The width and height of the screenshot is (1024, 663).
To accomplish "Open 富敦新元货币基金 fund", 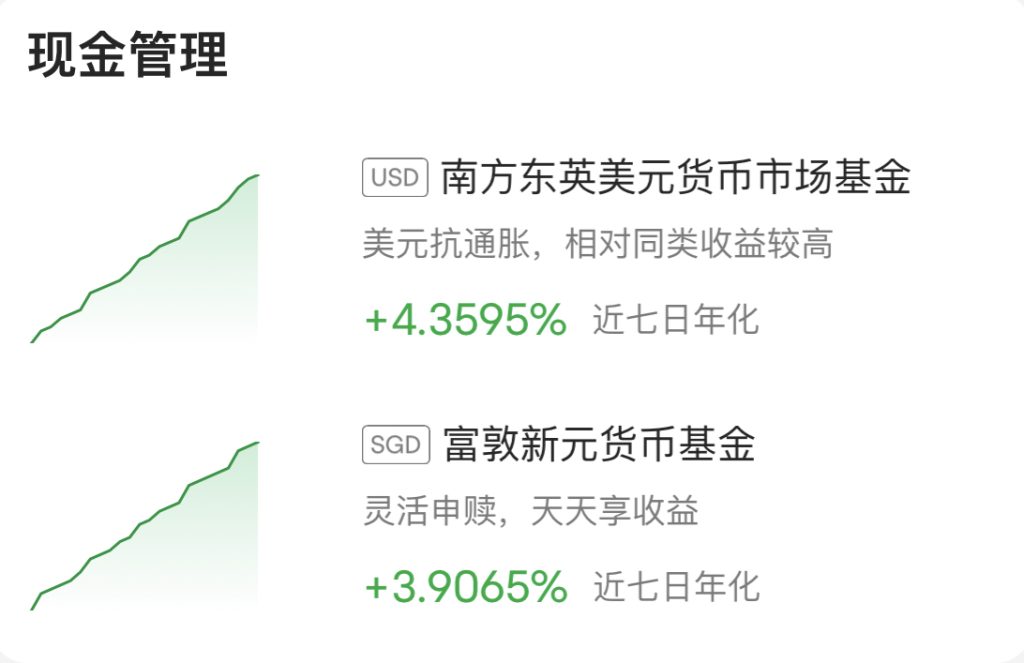I will tap(598, 446).
